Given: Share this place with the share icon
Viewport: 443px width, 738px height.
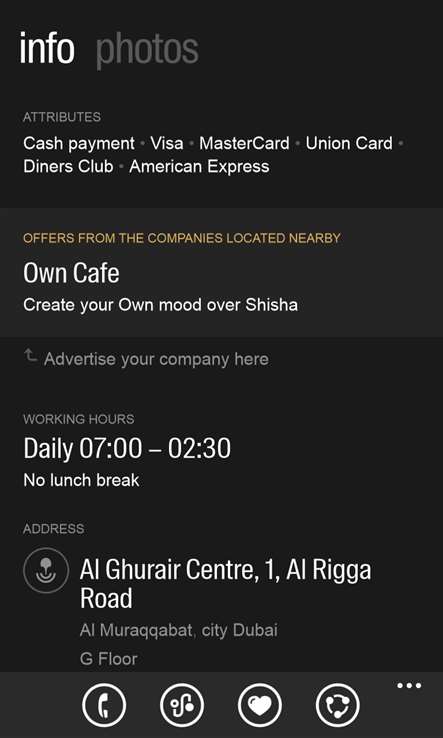Looking at the screenshot, I should coord(338,705).
